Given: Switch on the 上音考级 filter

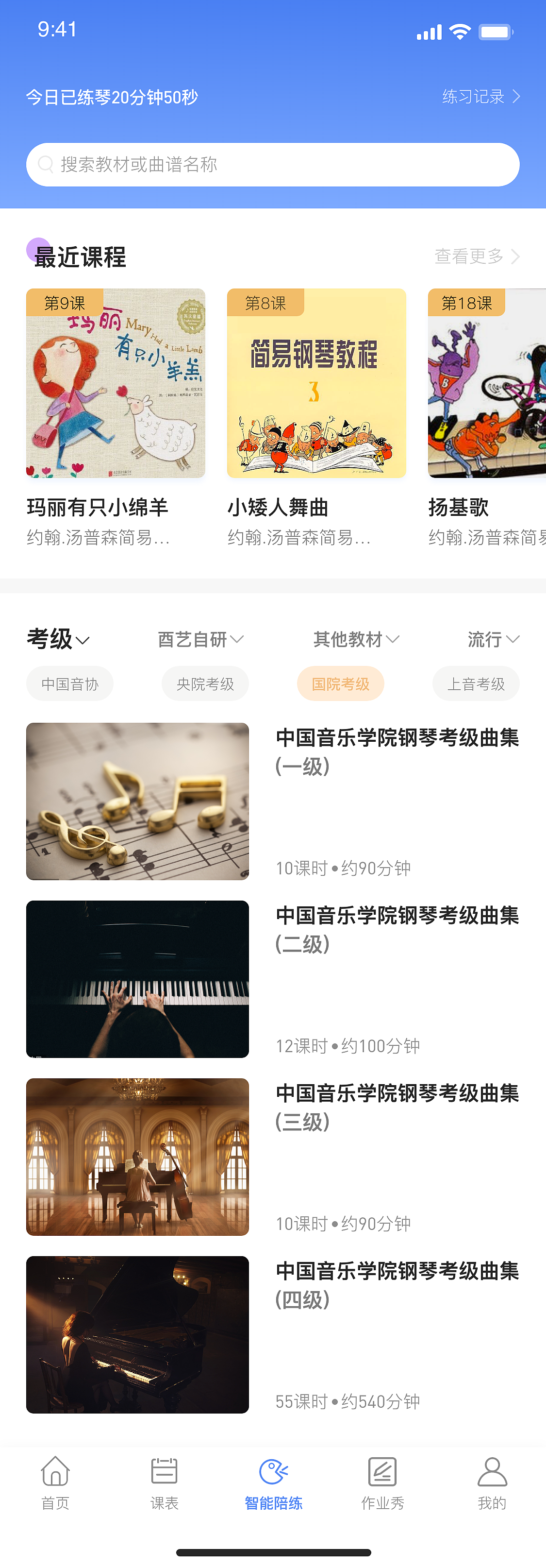Looking at the screenshot, I should pos(476,683).
